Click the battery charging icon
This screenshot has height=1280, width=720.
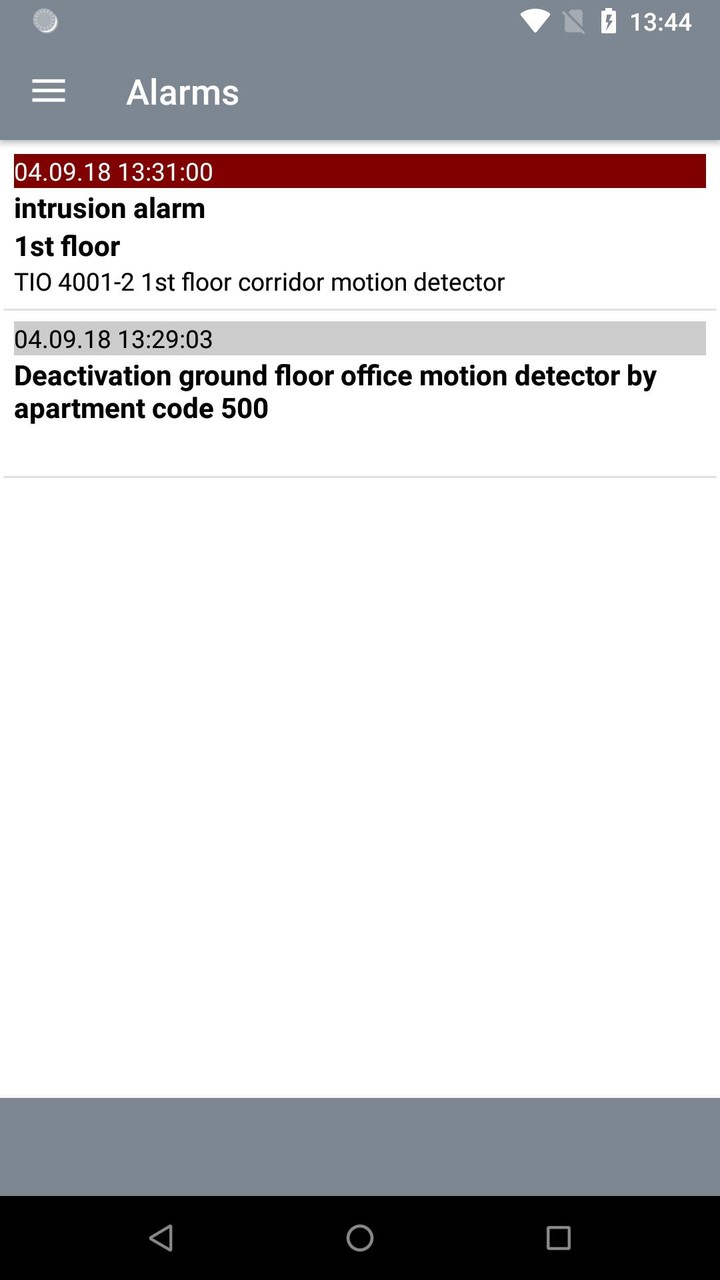(x=610, y=20)
